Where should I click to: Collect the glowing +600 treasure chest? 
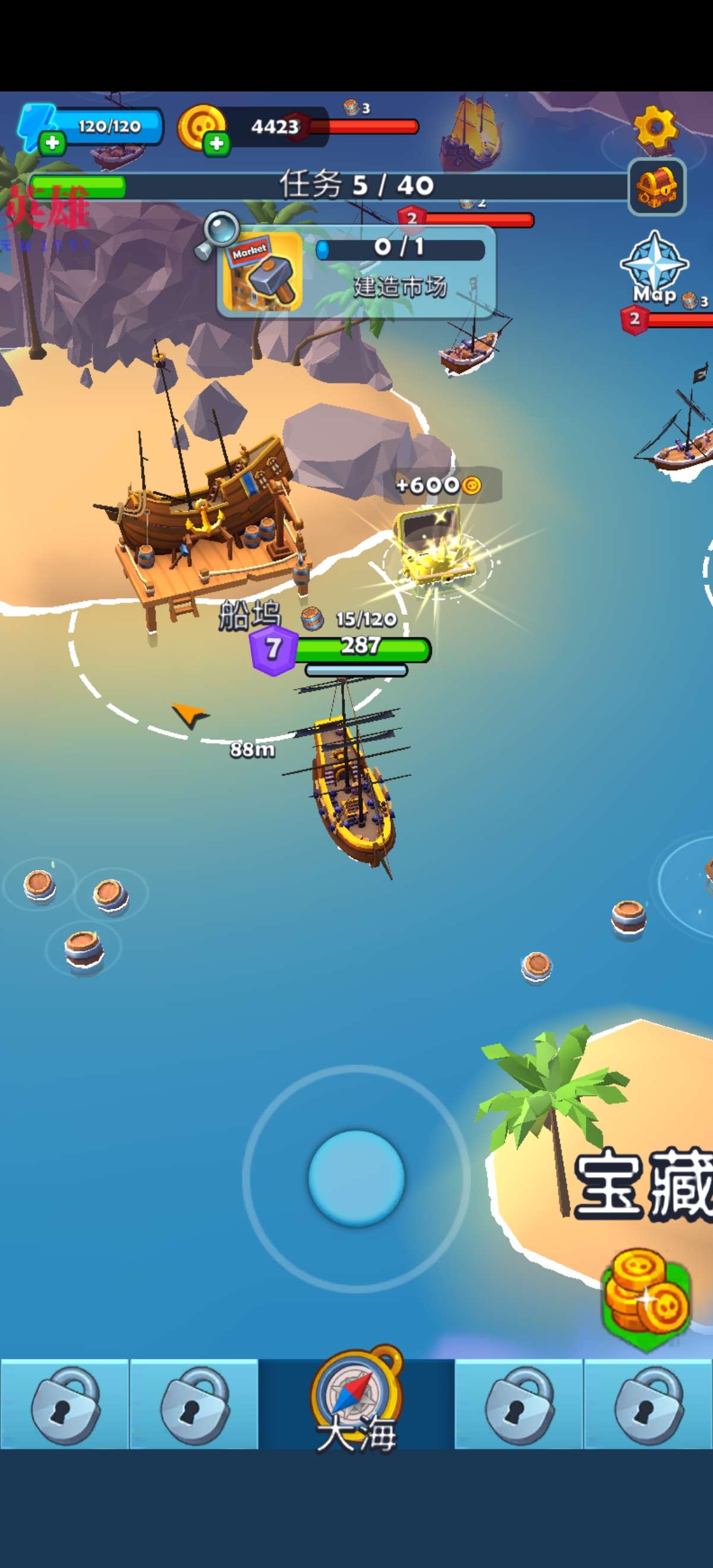tap(436, 548)
